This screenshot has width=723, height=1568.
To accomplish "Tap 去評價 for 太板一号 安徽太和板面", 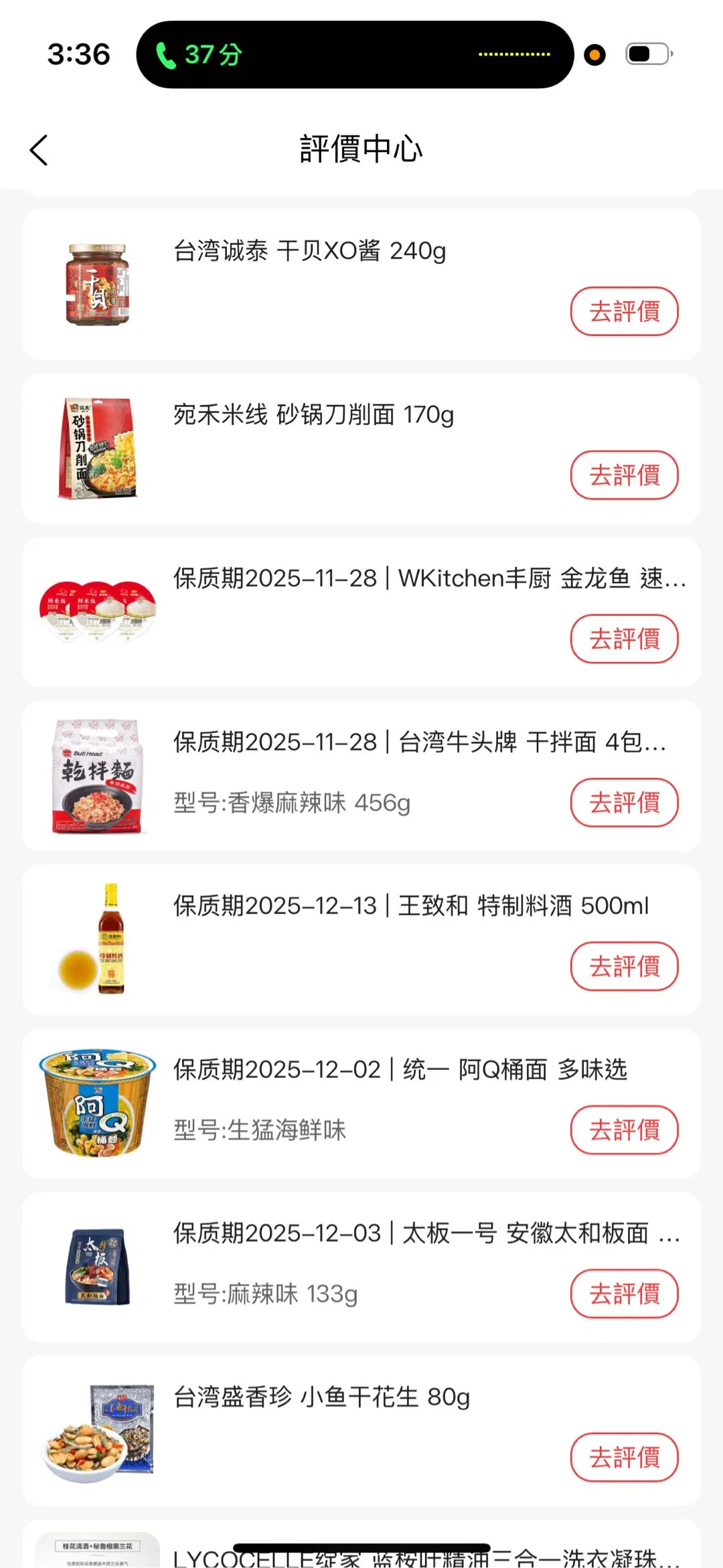I will pyautogui.click(x=624, y=1293).
